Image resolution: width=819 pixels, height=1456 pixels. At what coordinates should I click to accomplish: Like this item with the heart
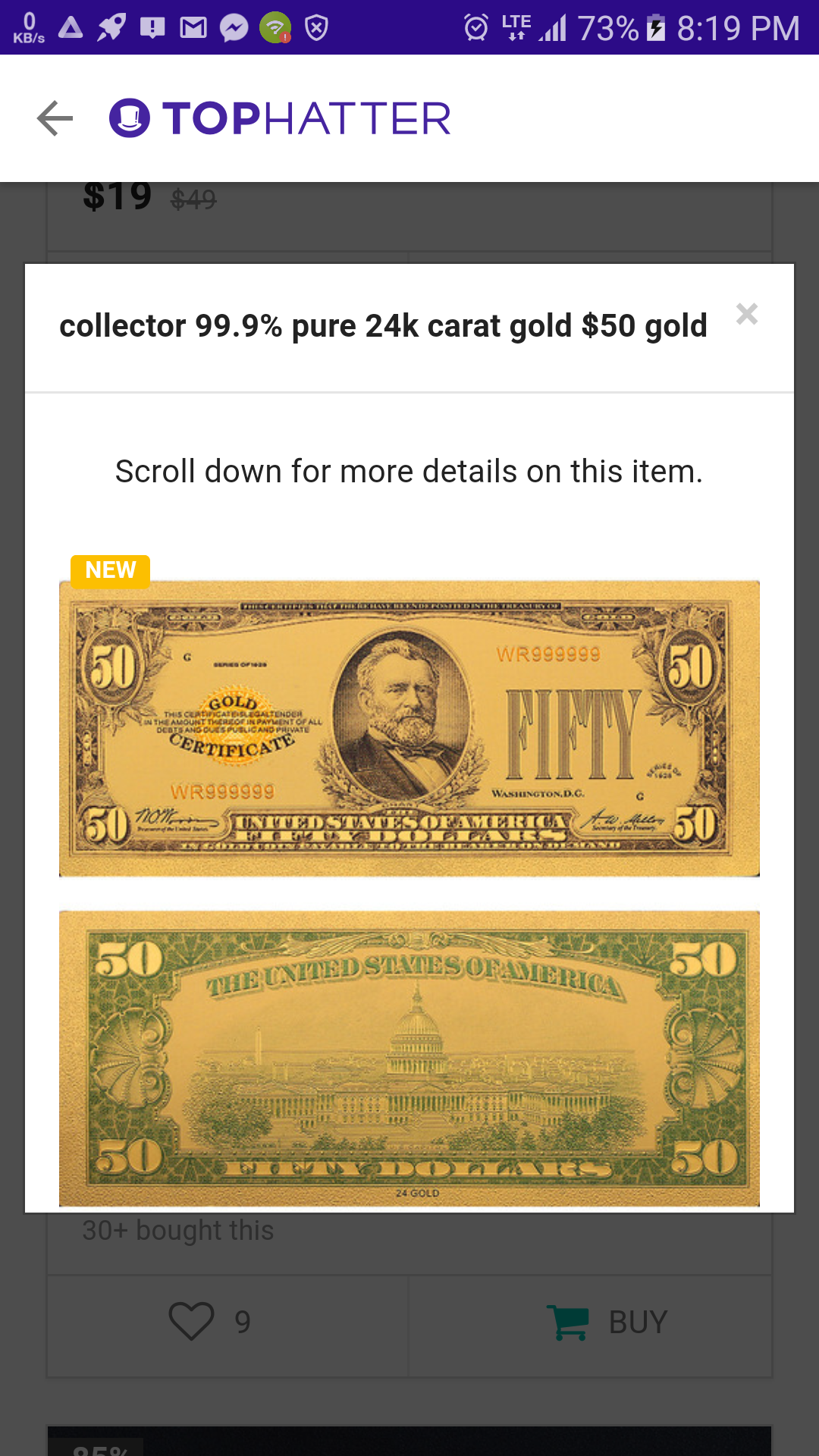tap(191, 1321)
